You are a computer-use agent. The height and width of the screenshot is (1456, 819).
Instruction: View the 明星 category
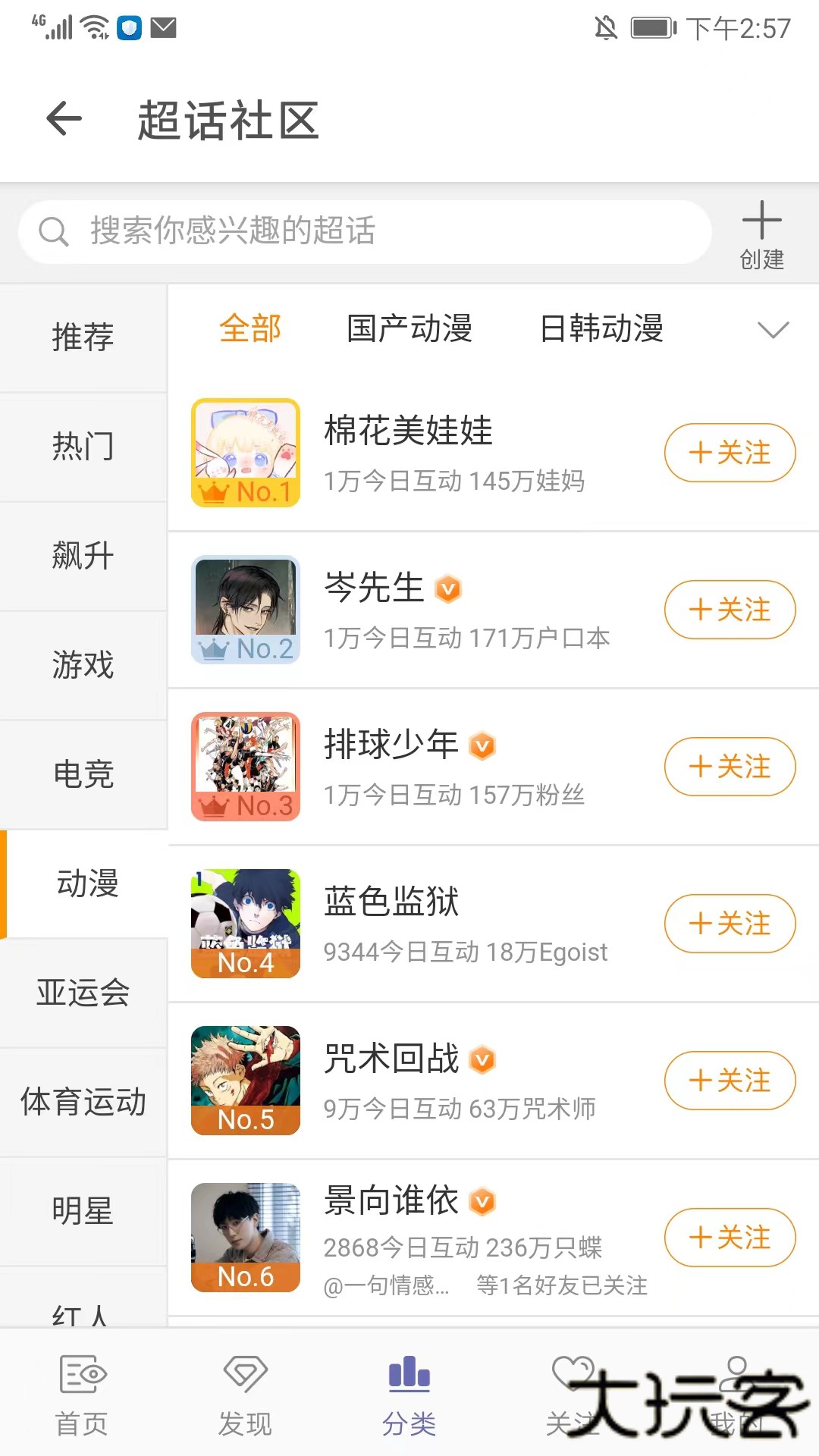(x=83, y=1211)
